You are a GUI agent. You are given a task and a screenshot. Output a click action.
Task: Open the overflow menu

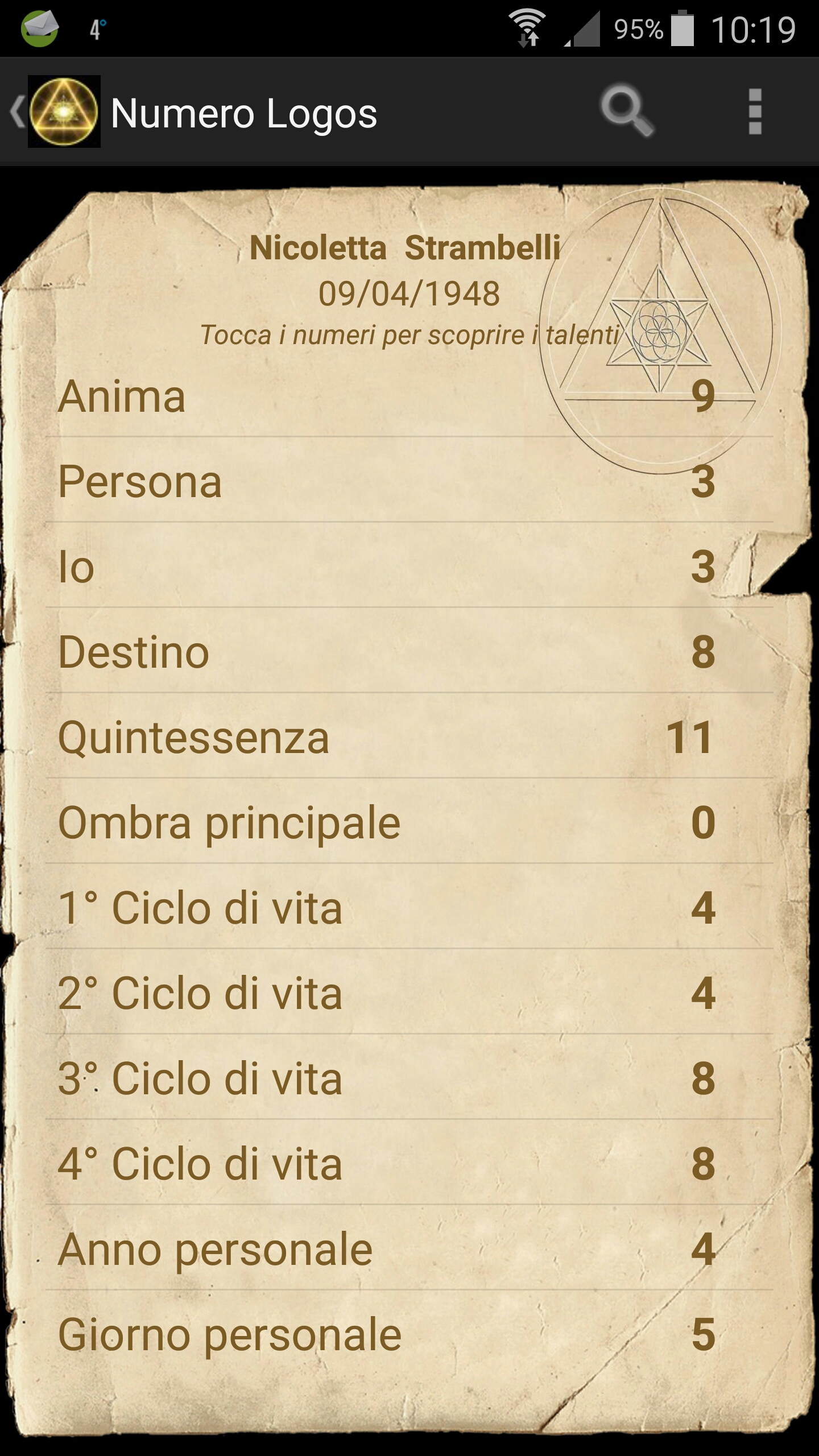point(755,111)
